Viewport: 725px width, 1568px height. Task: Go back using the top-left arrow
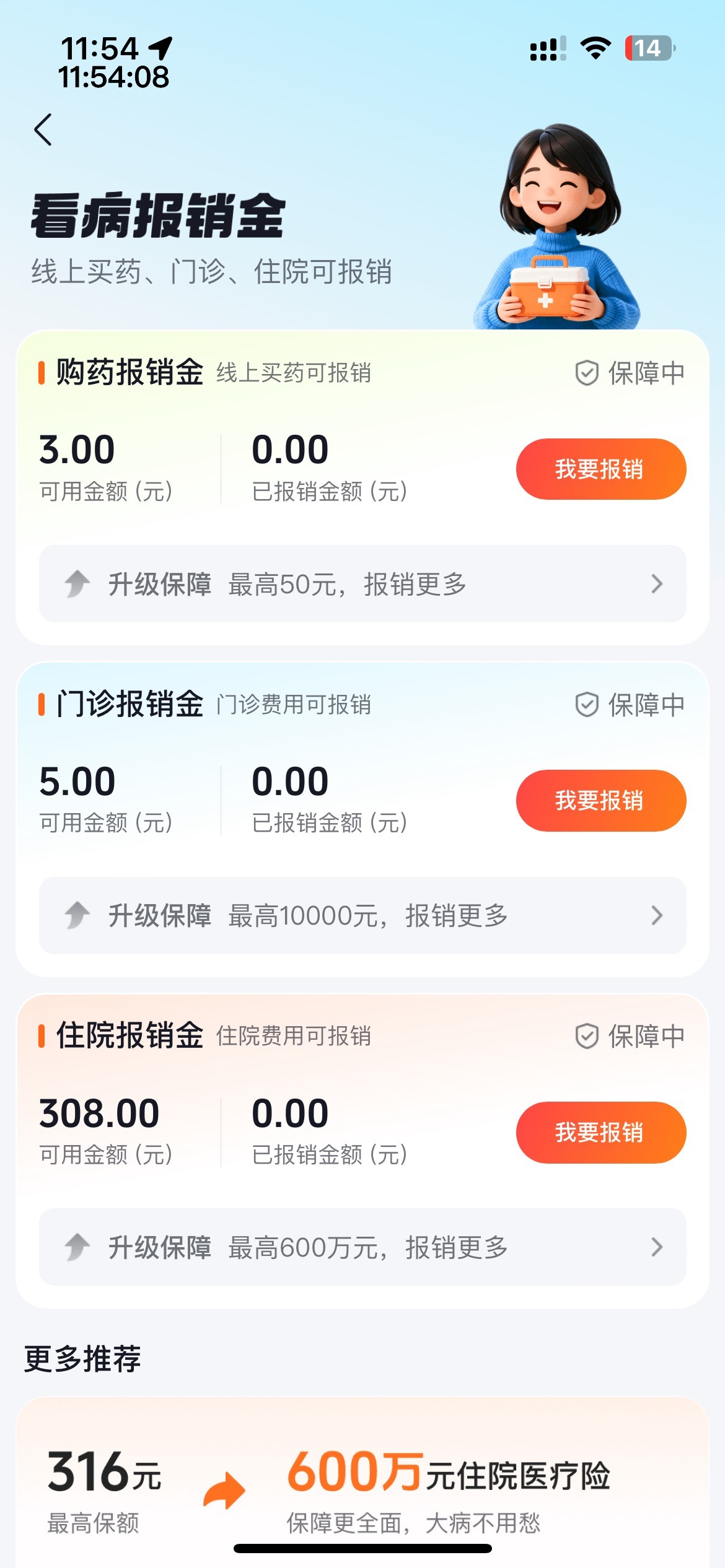point(43,130)
